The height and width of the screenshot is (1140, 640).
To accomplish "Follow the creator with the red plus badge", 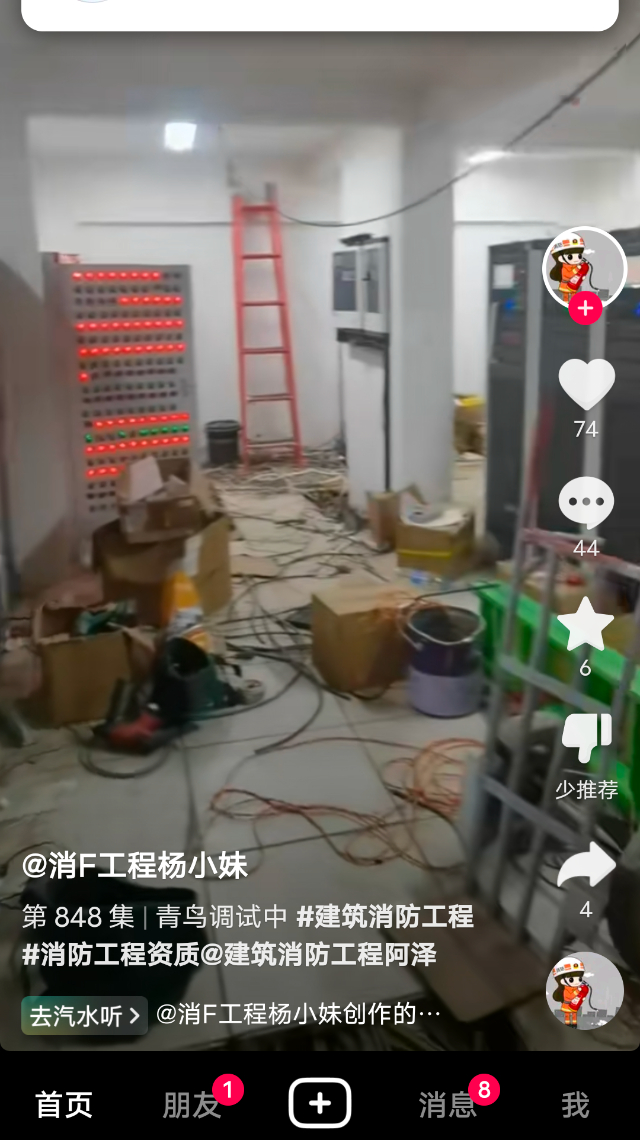I will (585, 308).
